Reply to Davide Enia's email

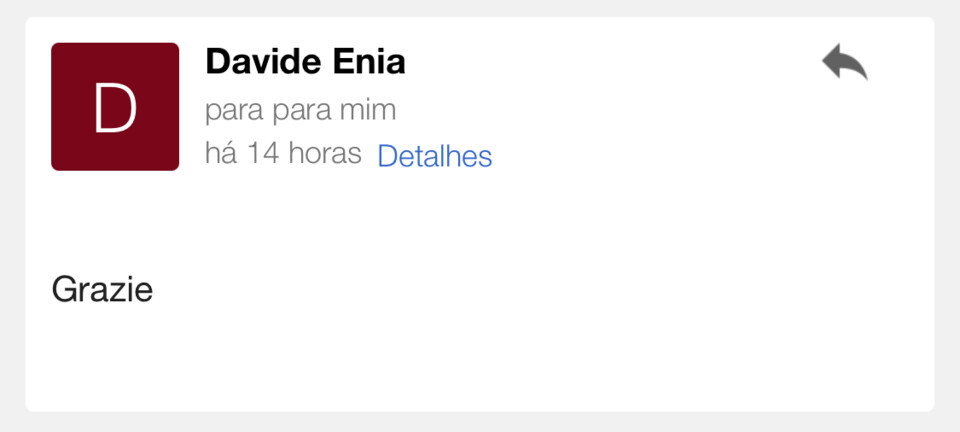pos(844,63)
